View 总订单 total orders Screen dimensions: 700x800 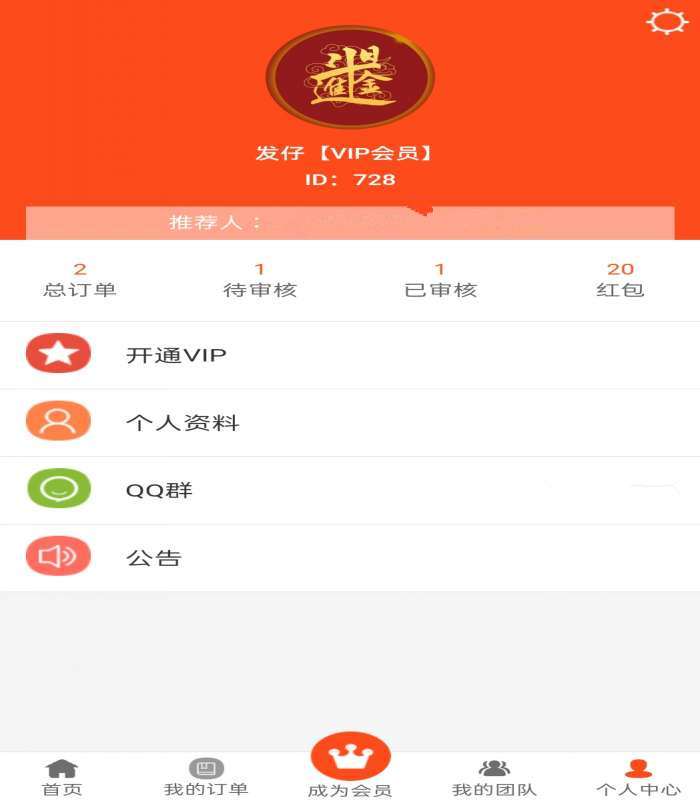(x=80, y=280)
